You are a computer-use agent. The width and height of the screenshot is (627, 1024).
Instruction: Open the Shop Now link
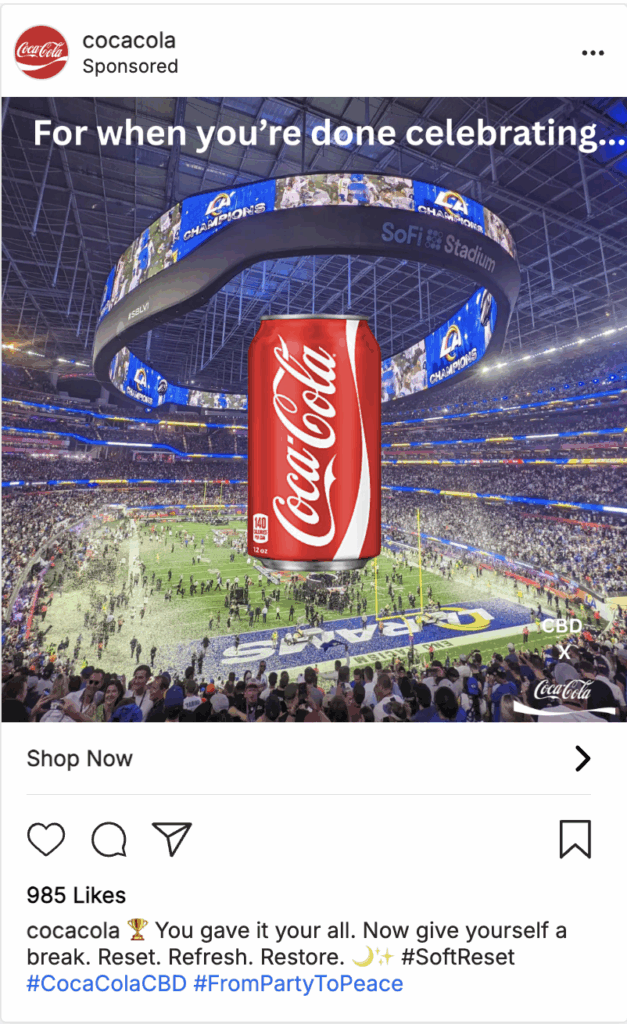80,759
